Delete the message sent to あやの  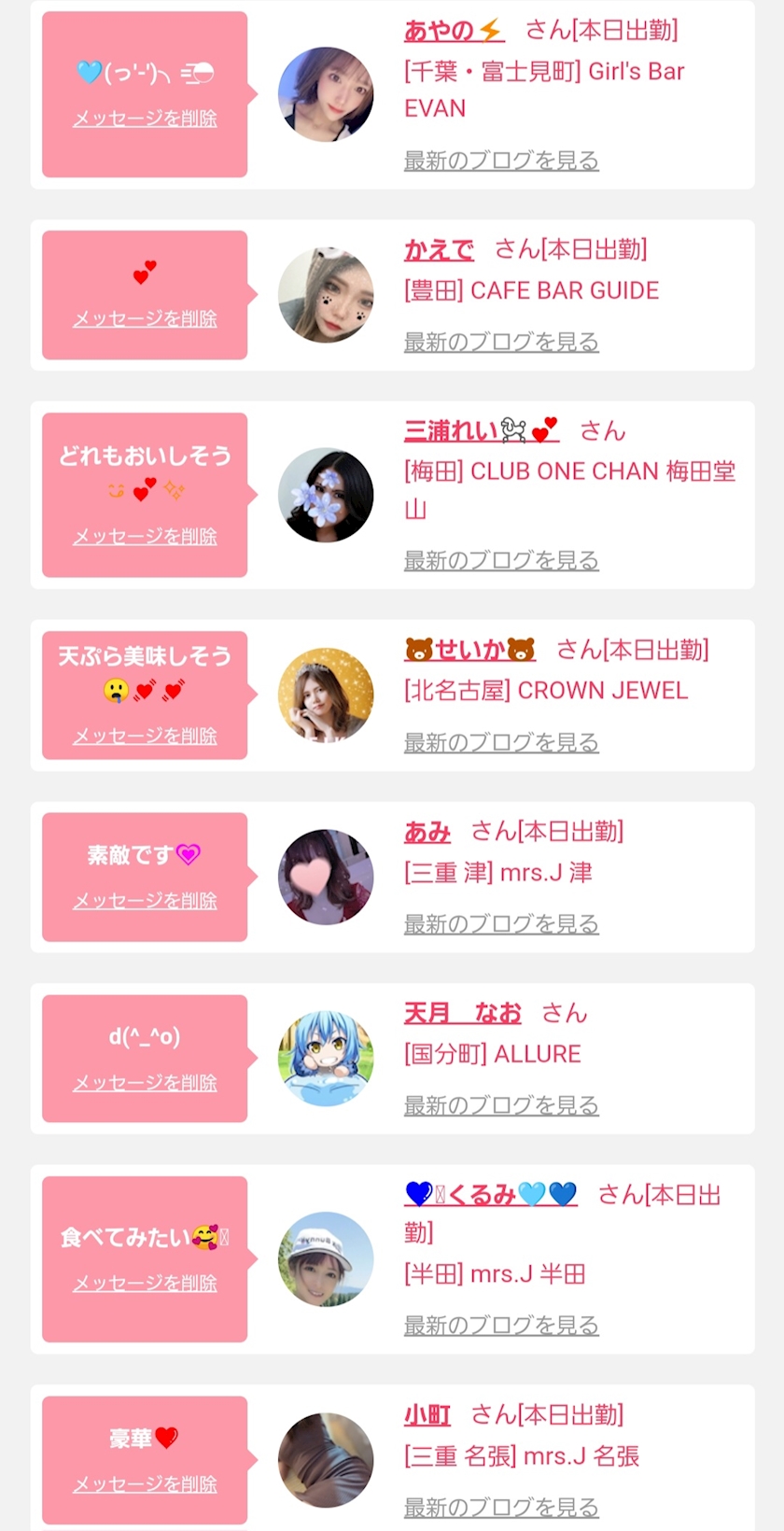[145, 119]
